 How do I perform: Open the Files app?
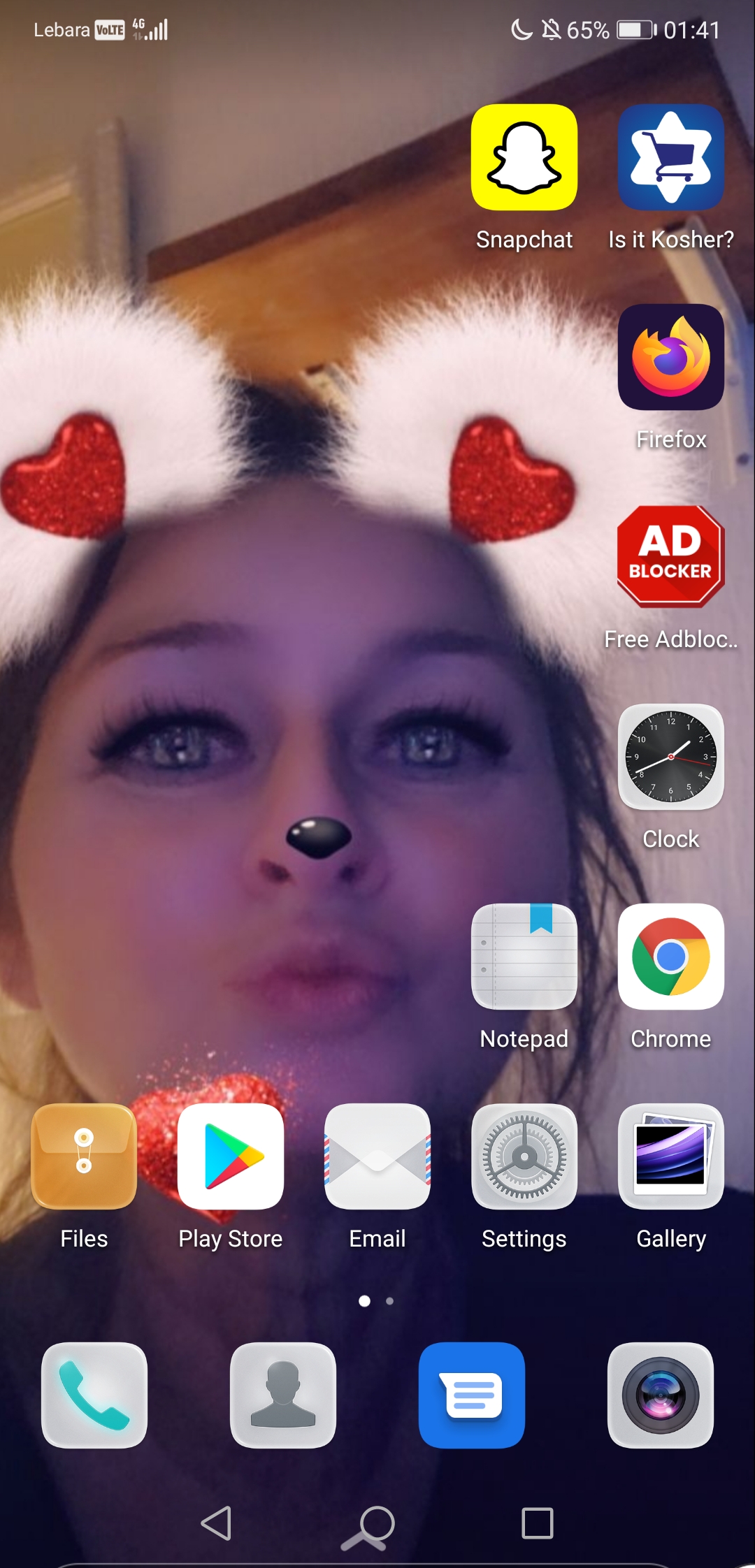(84, 1156)
